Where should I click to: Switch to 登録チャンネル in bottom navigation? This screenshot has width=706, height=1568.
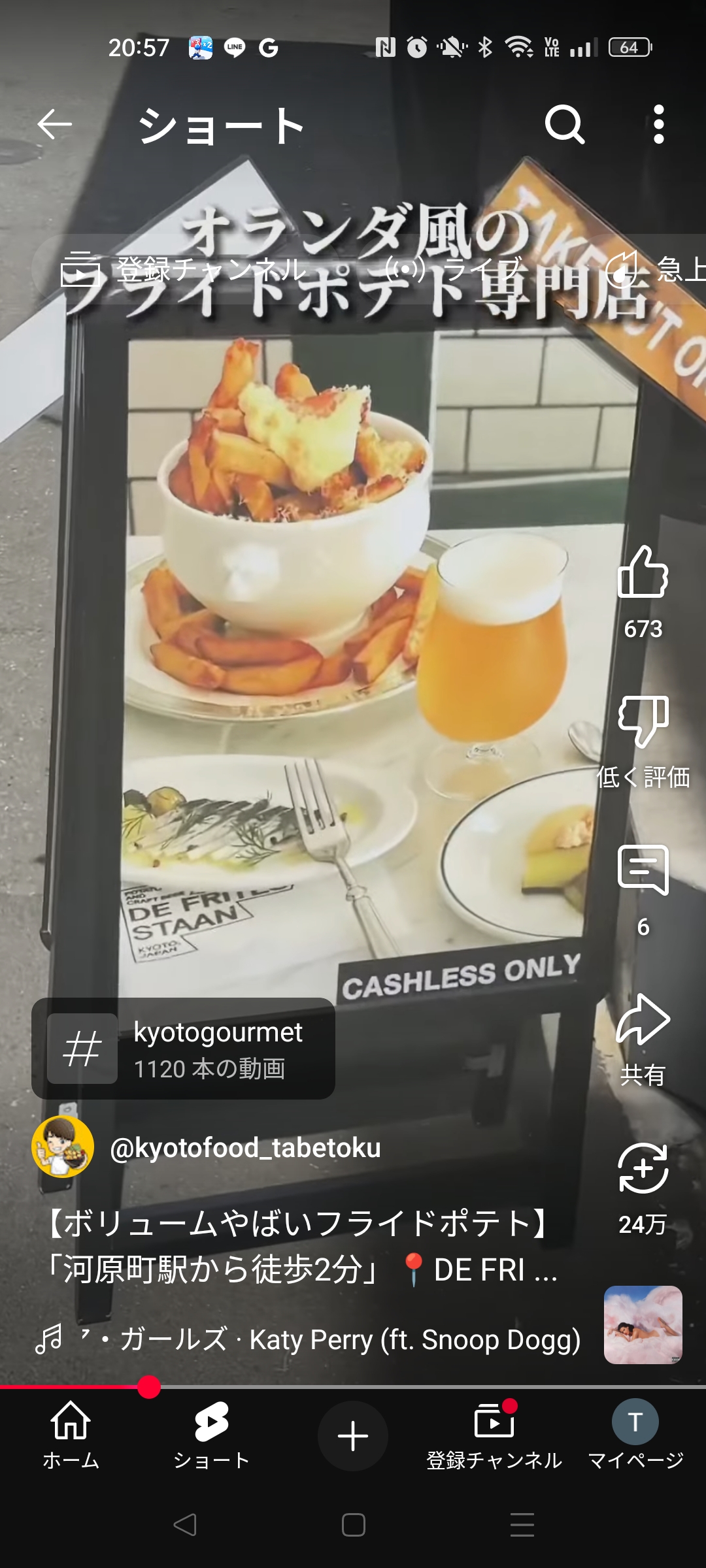494,1435
